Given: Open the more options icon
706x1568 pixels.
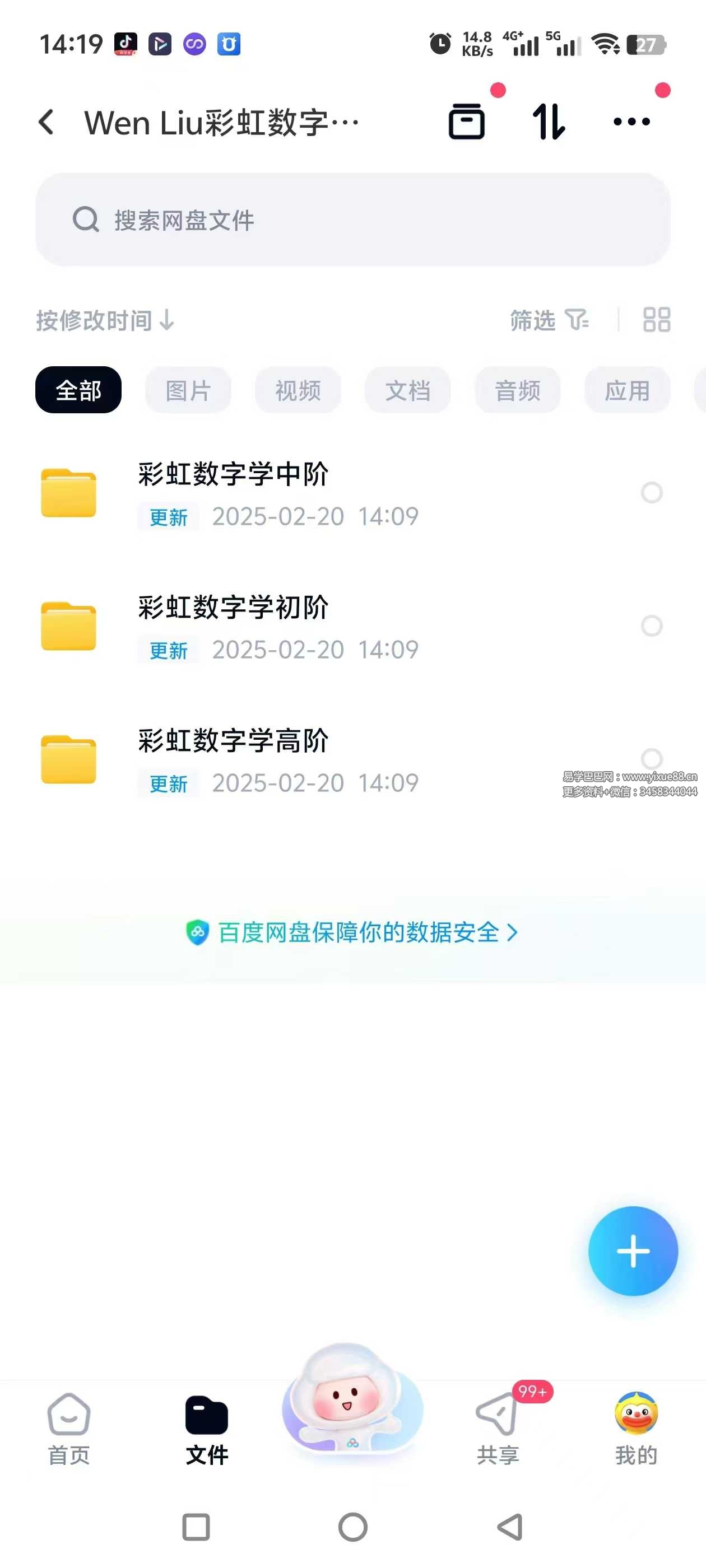Looking at the screenshot, I should coord(632,122).
